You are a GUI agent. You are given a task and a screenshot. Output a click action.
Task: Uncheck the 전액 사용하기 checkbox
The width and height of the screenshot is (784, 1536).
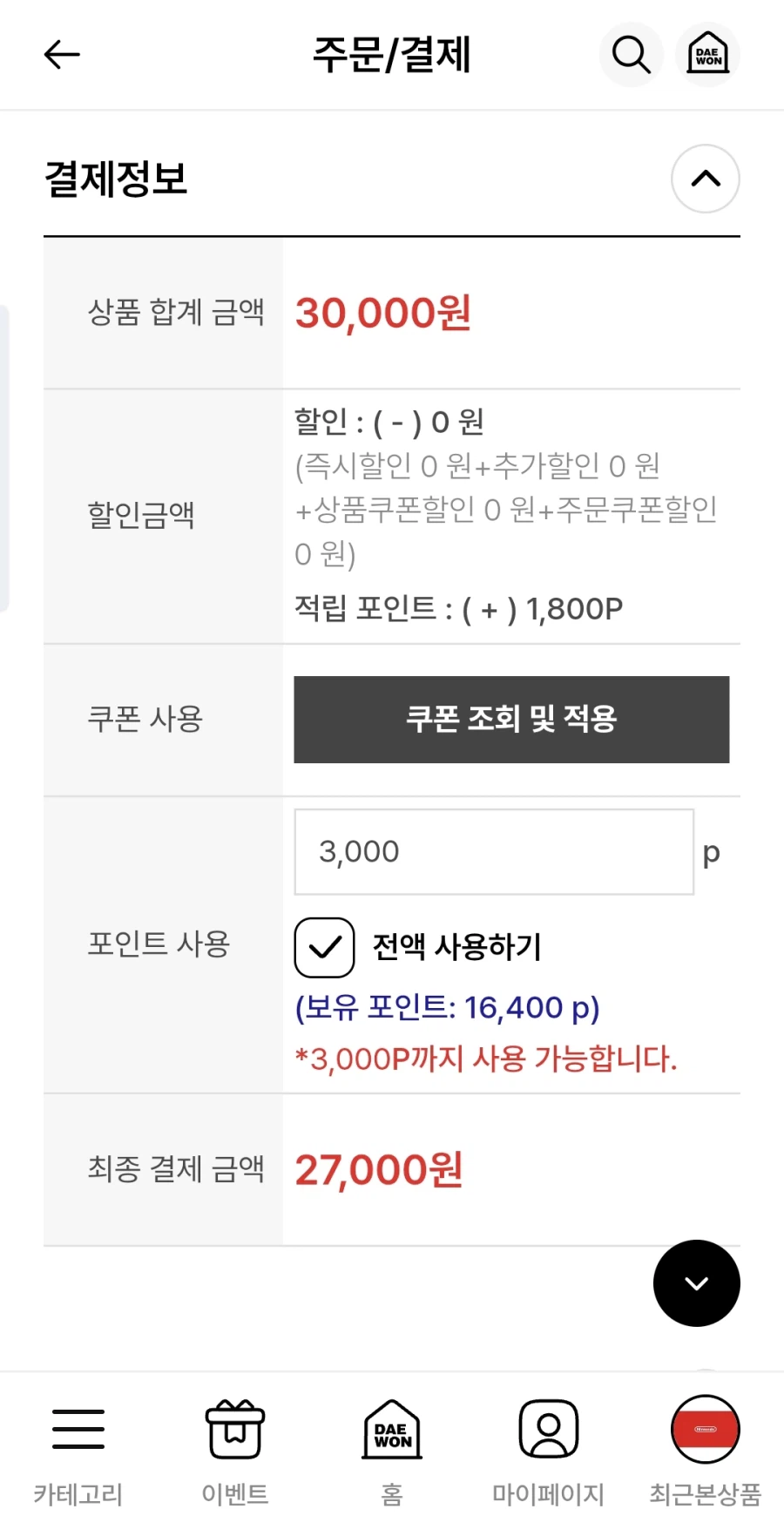coord(323,947)
